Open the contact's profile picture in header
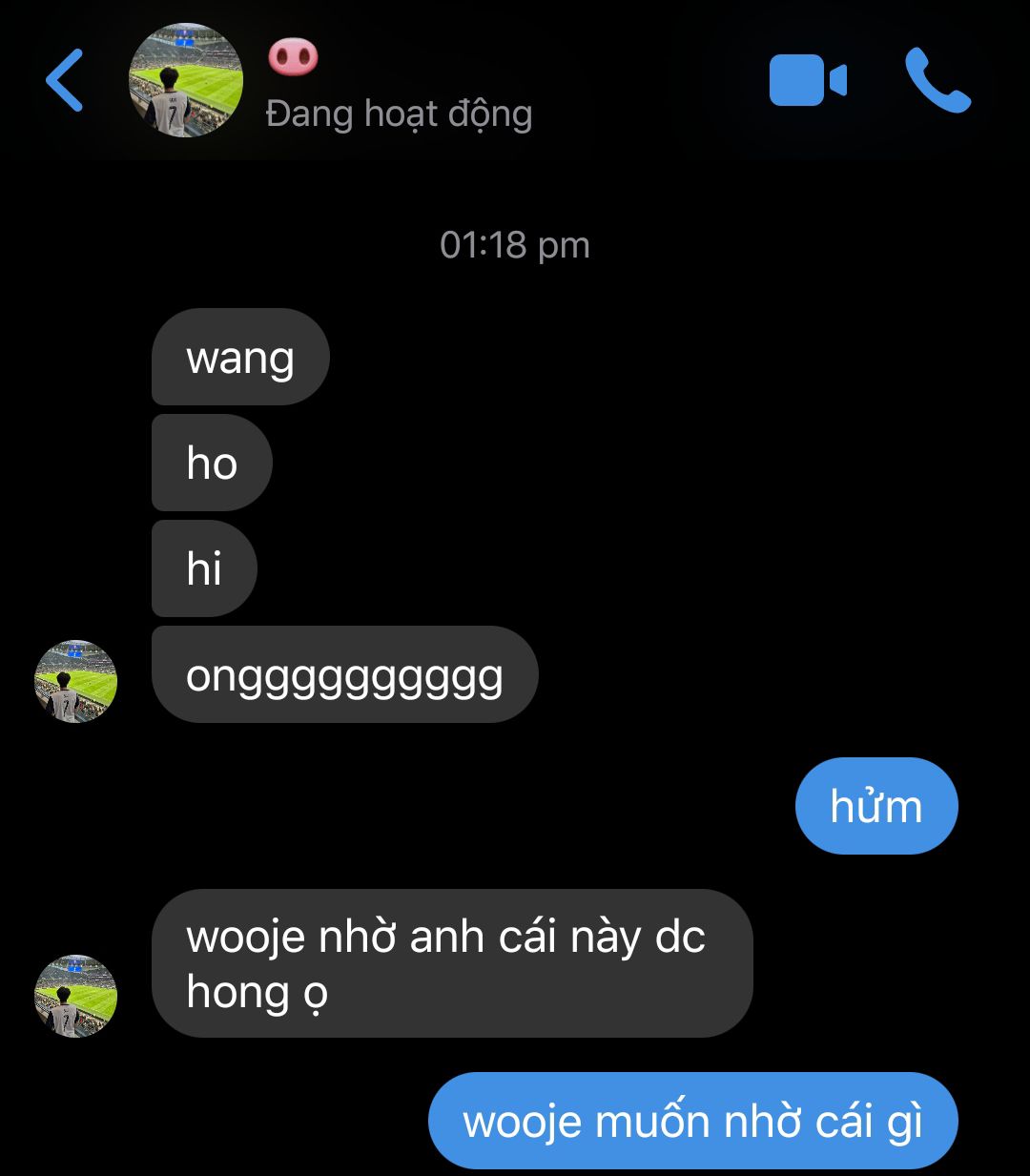The image size is (1030, 1176). coord(186,80)
